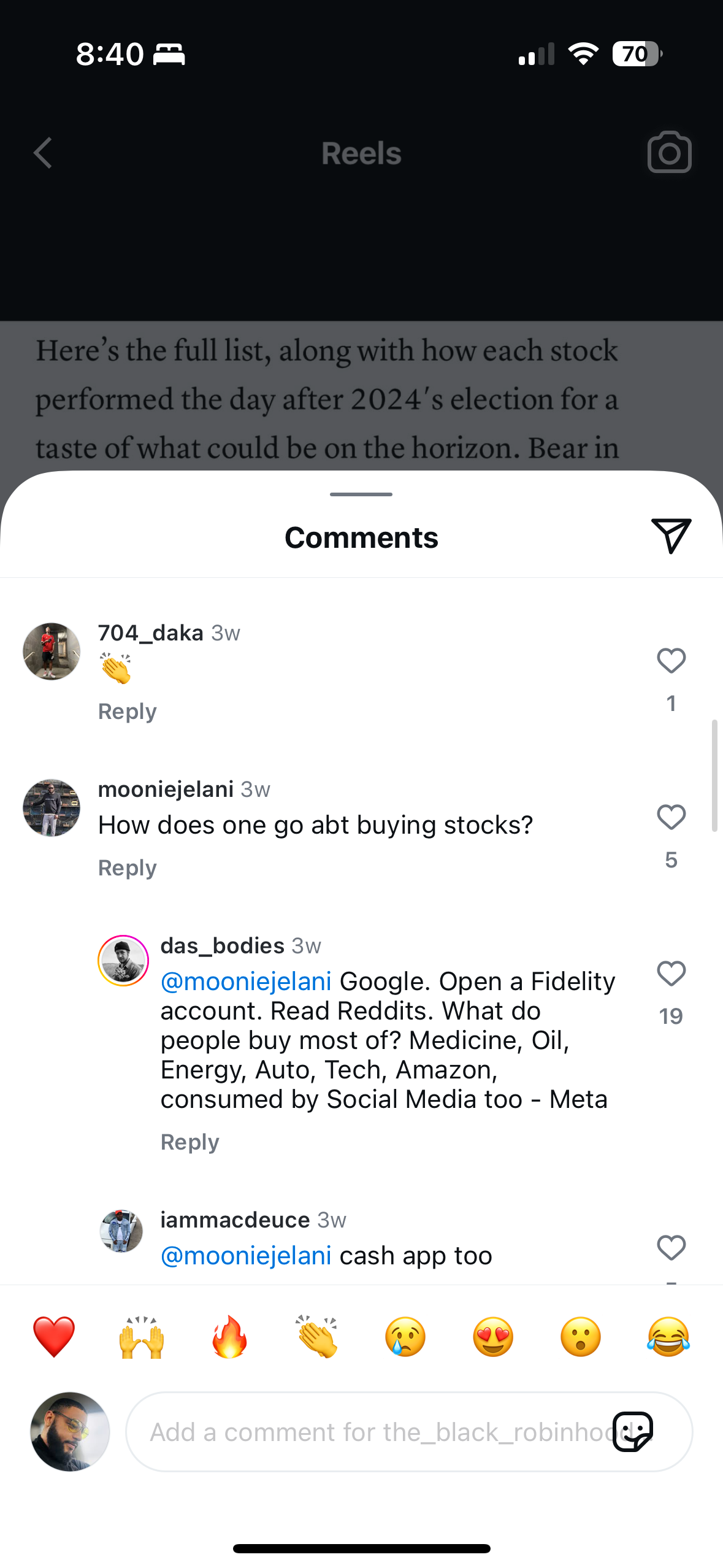Go back from Reels
The height and width of the screenshot is (1568, 723).
(x=43, y=153)
